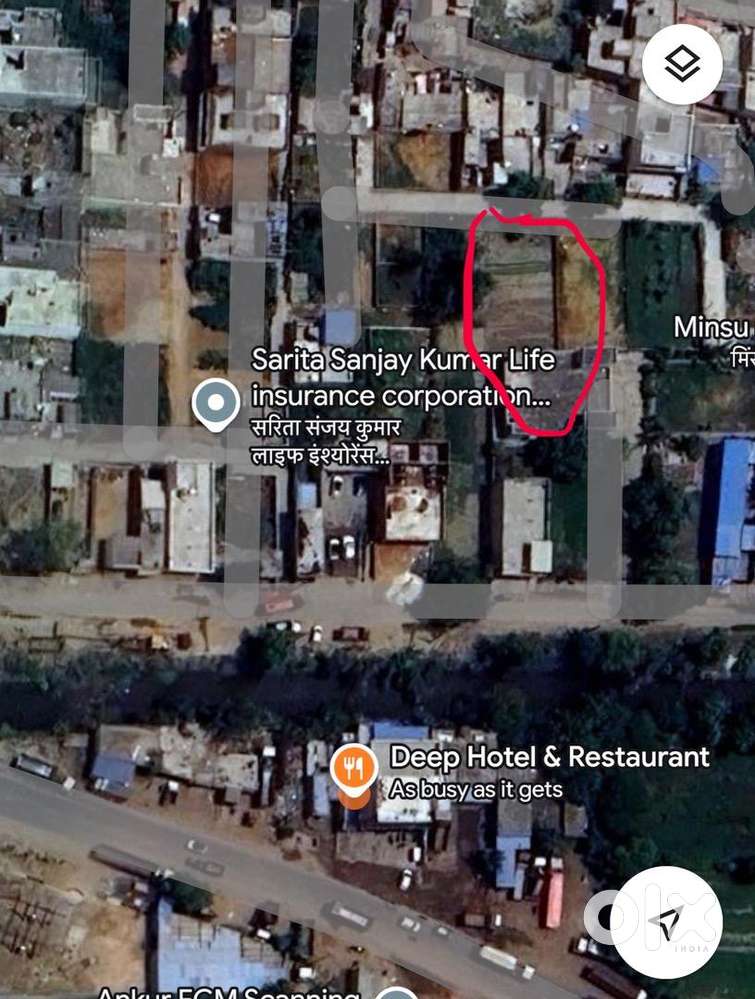Tap the navigation arrow location button
755x999 pixels.
point(665,921)
